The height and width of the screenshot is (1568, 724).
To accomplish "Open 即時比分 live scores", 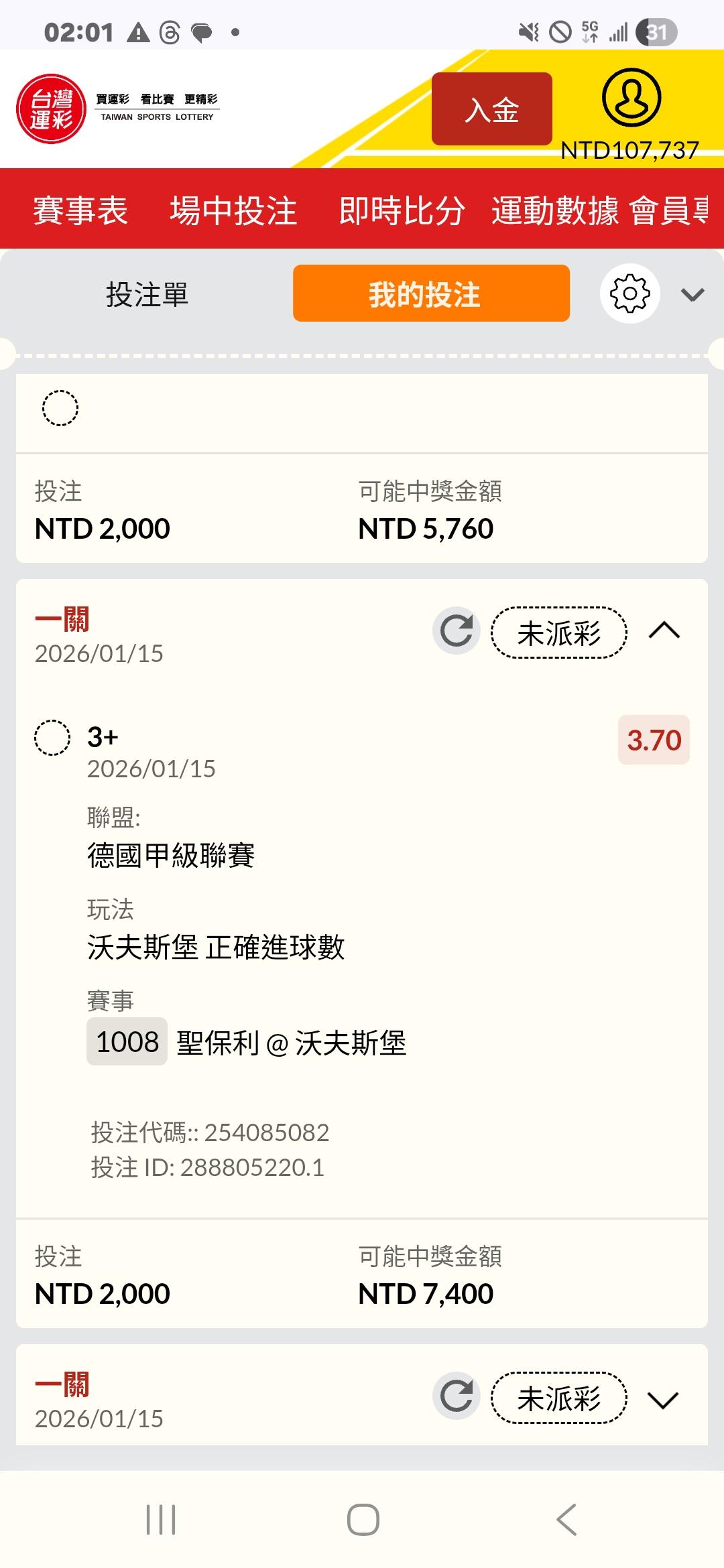I will pyautogui.click(x=402, y=210).
